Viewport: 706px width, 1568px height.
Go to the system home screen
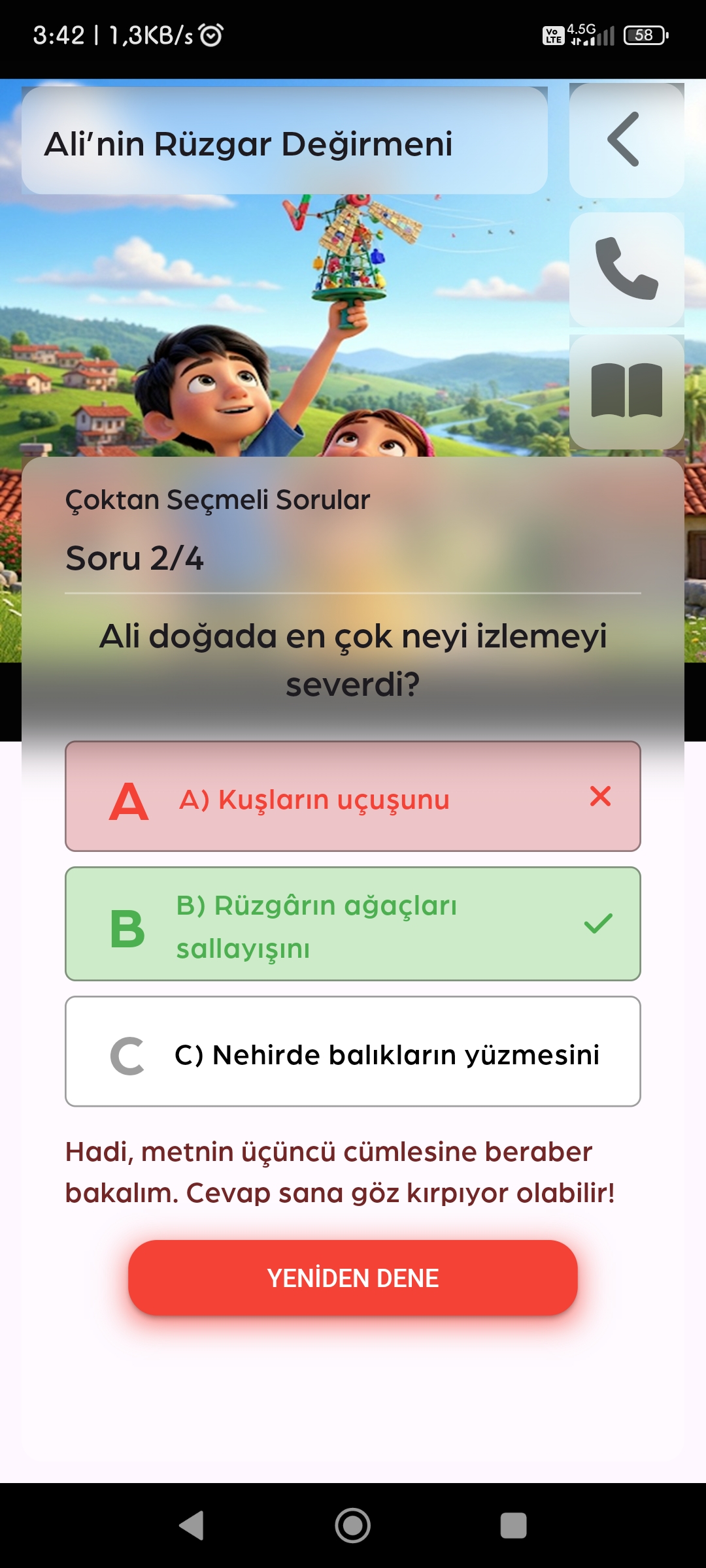(353, 1526)
